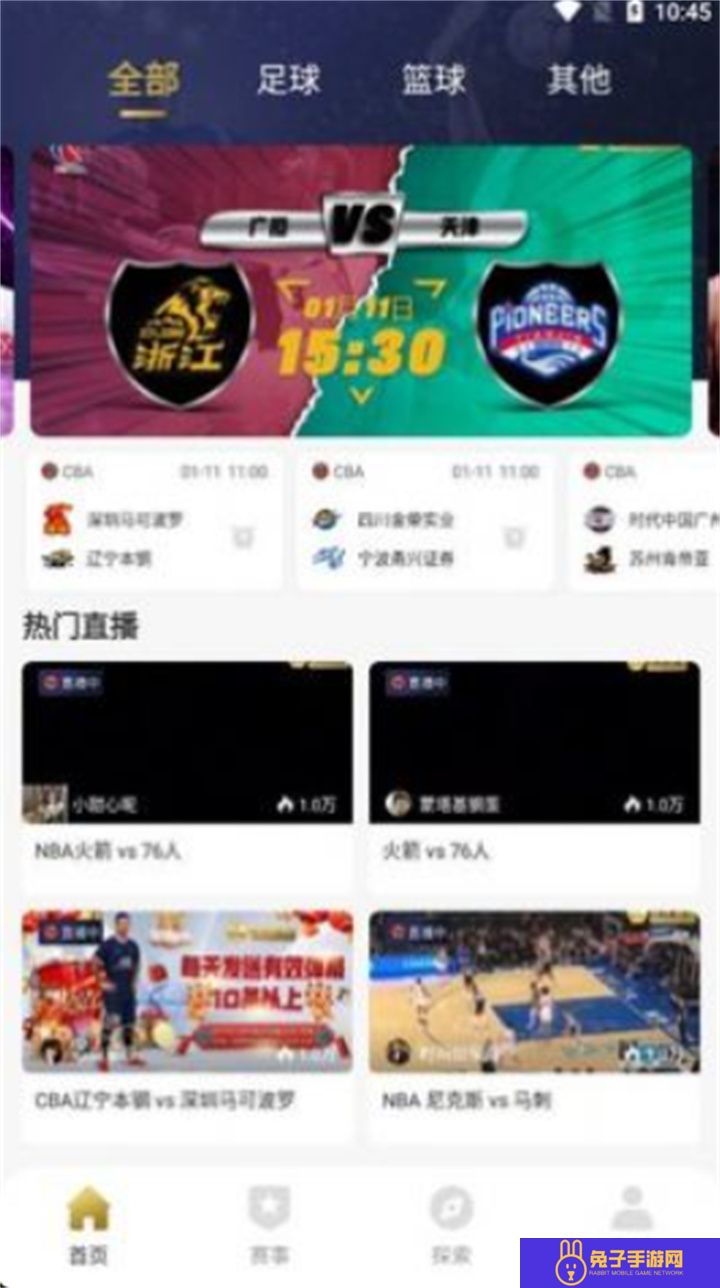Switch to the 探索 explore tab
Viewport: 720px width, 1288px height.
pyautogui.click(x=450, y=1225)
